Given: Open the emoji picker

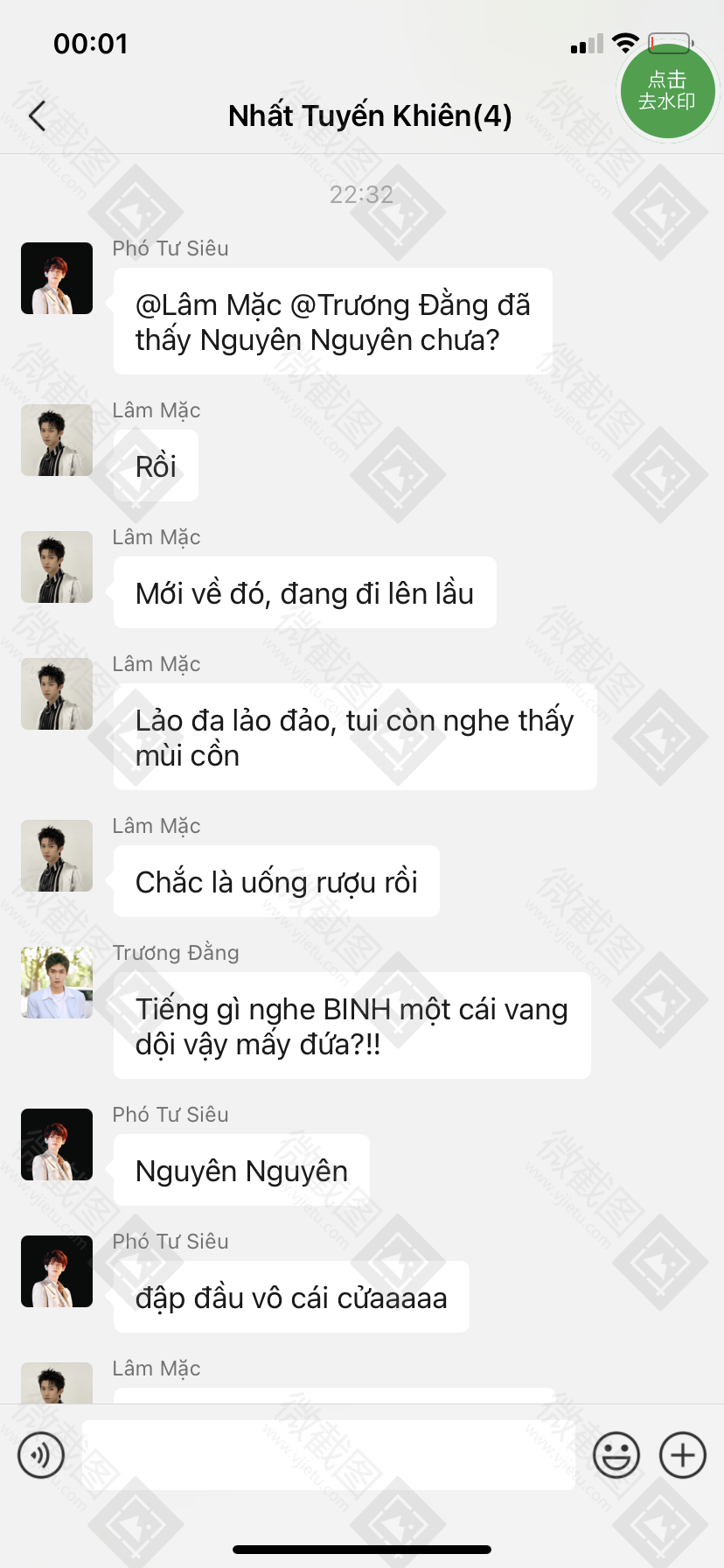Looking at the screenshot, I should [x=616, y=1455].
